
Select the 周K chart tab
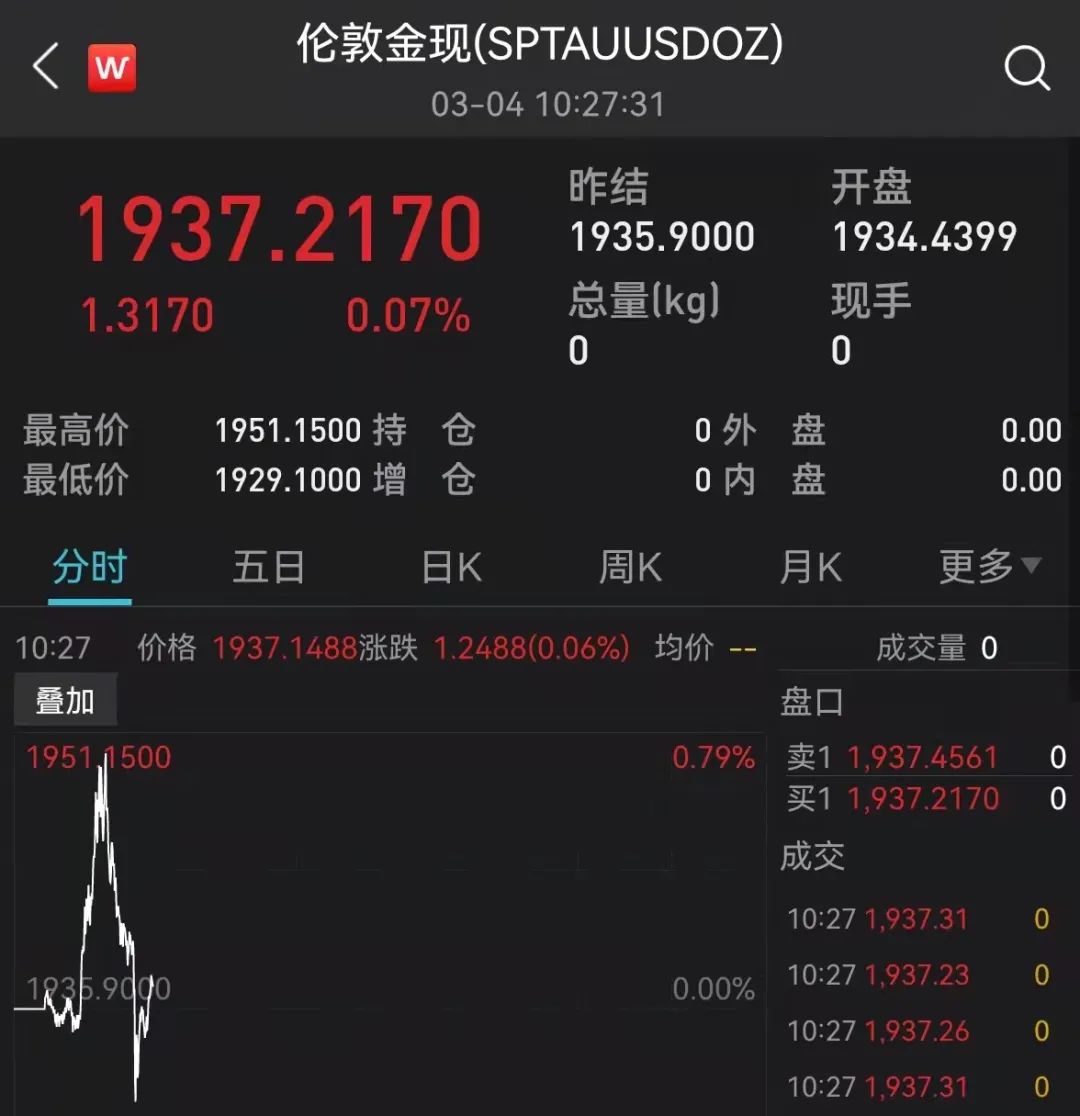tap(630, 569)
